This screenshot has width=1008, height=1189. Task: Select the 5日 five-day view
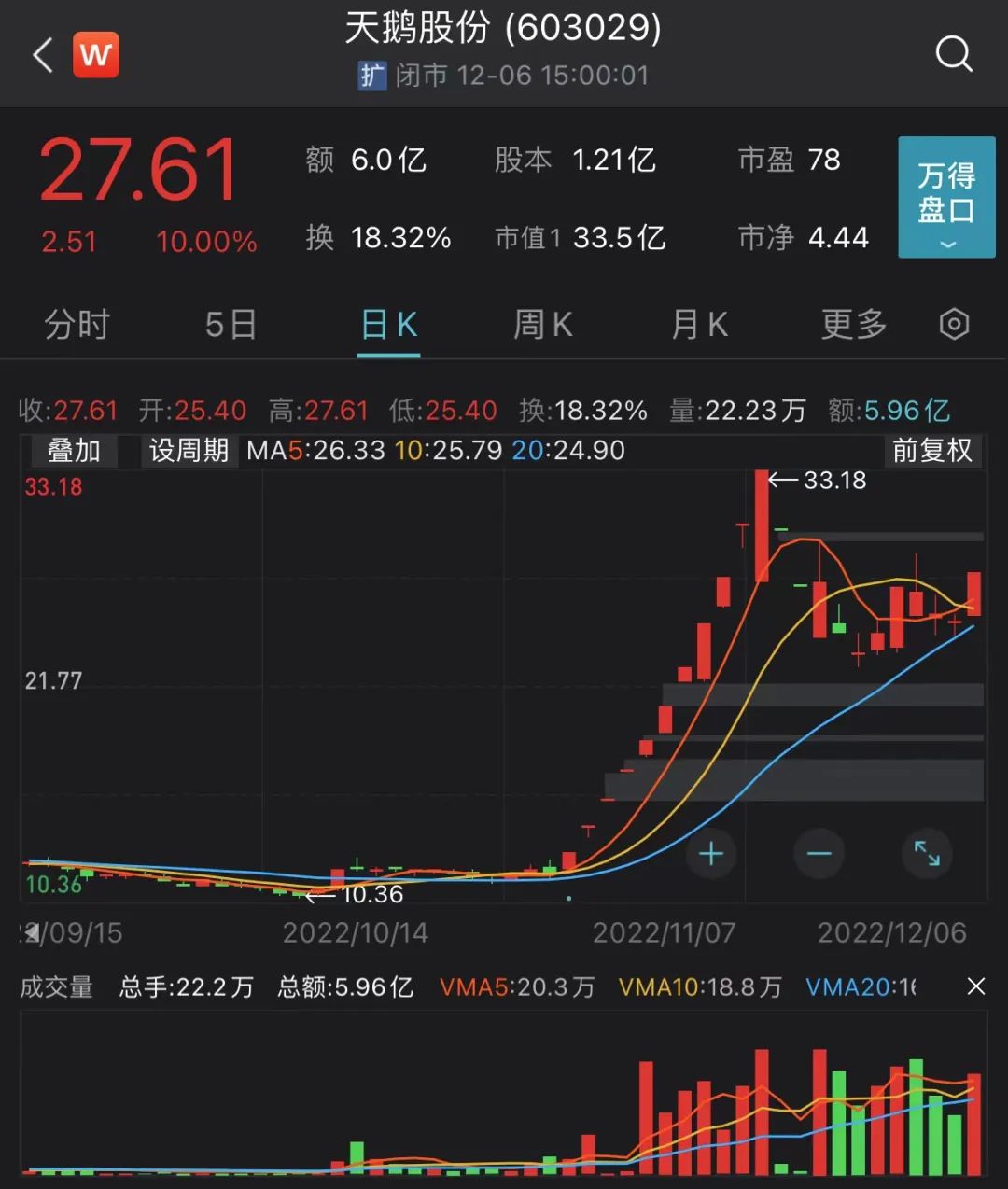231,324
